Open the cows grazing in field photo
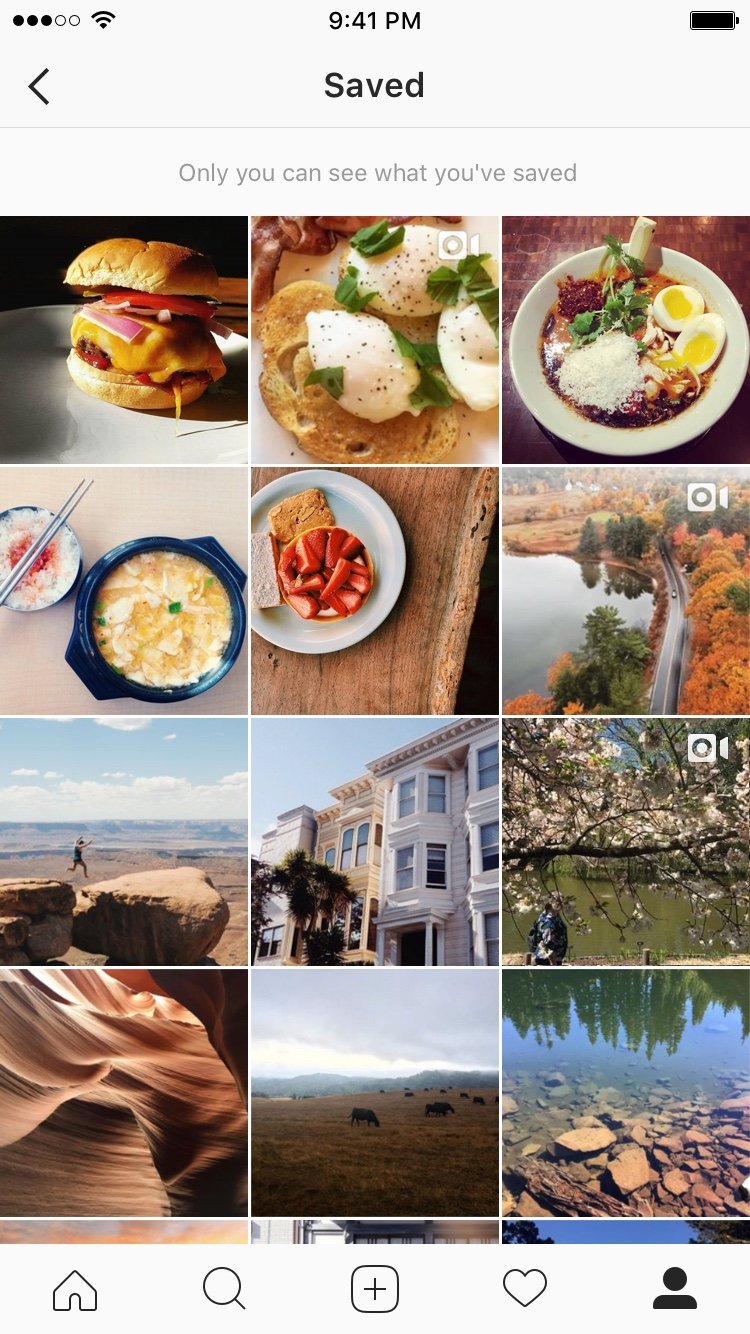The image size is (750, 1334). coord(375,1093)
